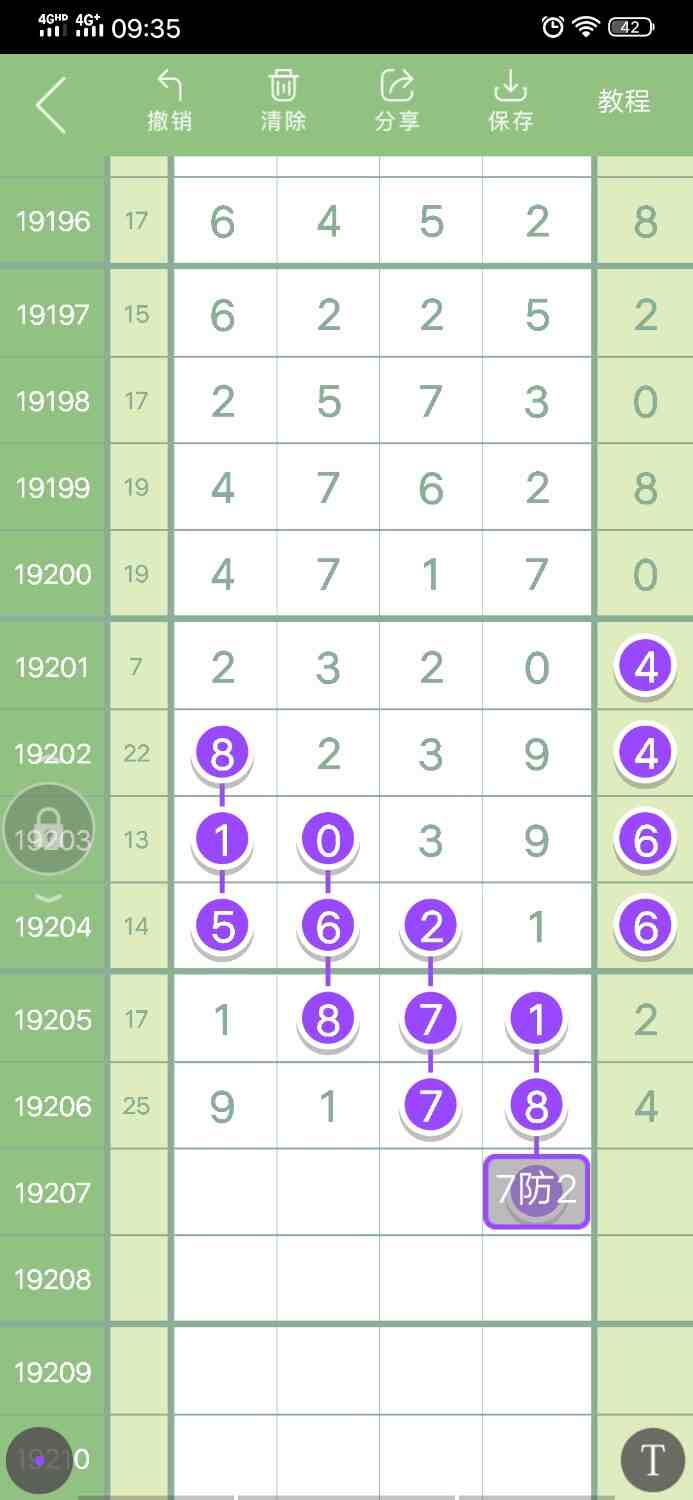Tap the circled 2 in row 19204
This screenshot has width=693, height=1500.
click(431, 927)
